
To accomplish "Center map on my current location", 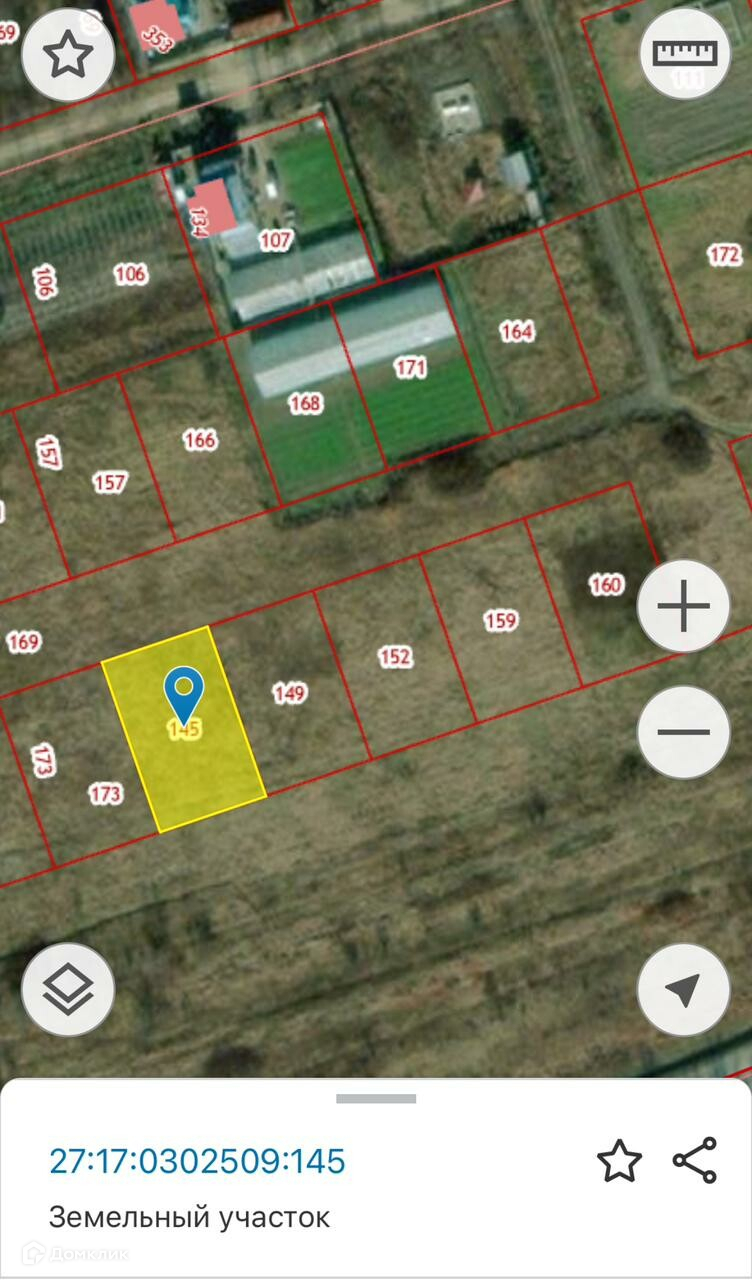I will tap(684, 989).
